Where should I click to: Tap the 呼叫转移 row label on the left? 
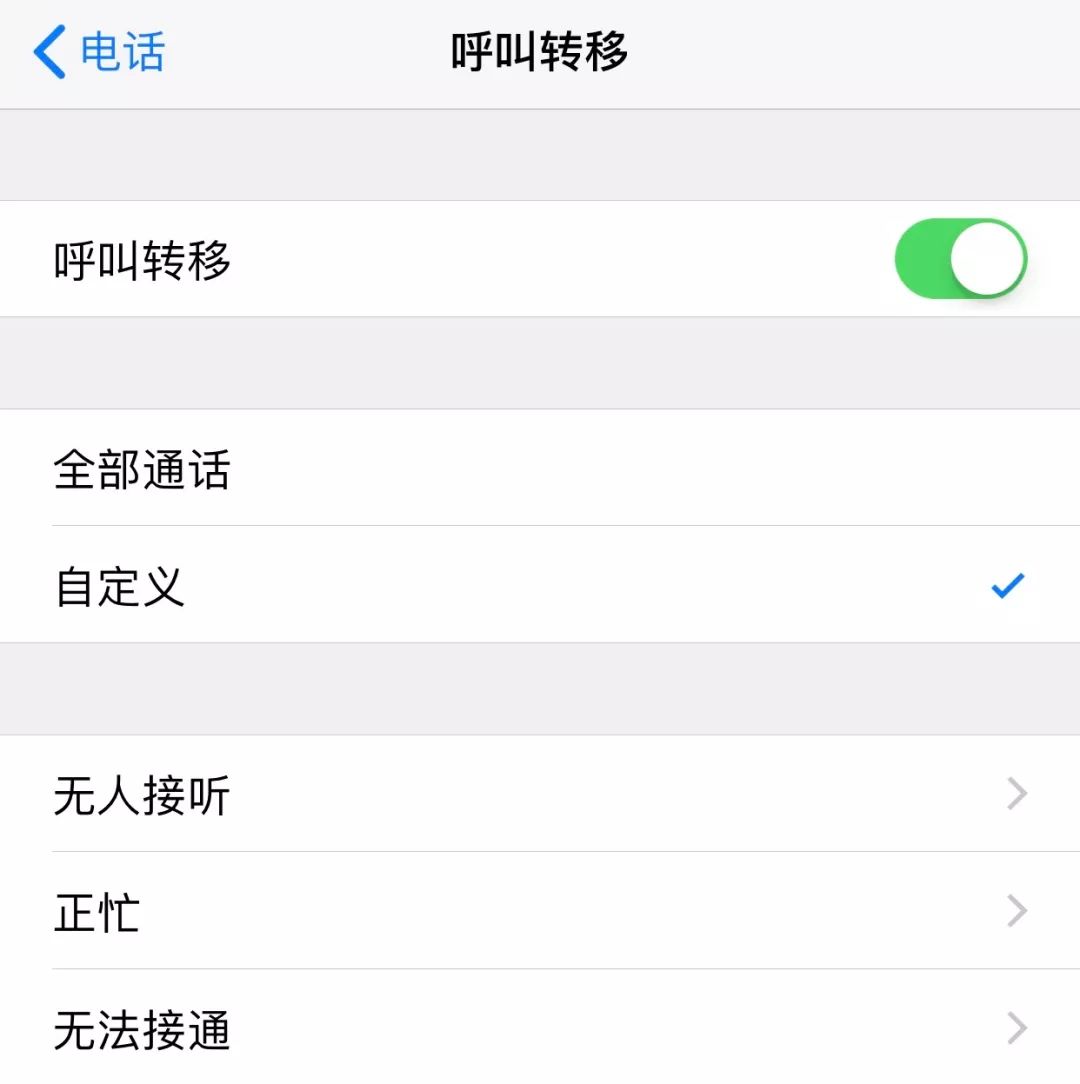(140, 258)
